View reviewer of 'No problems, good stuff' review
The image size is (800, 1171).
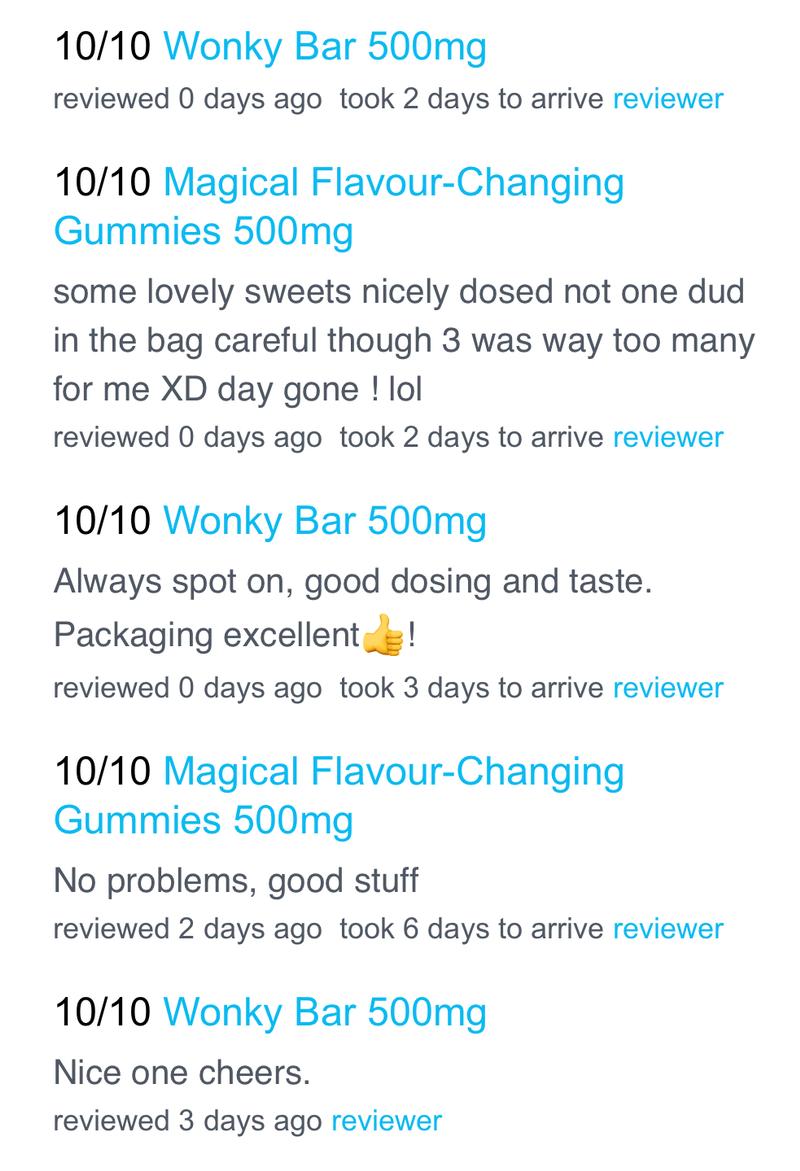[667, 929]
